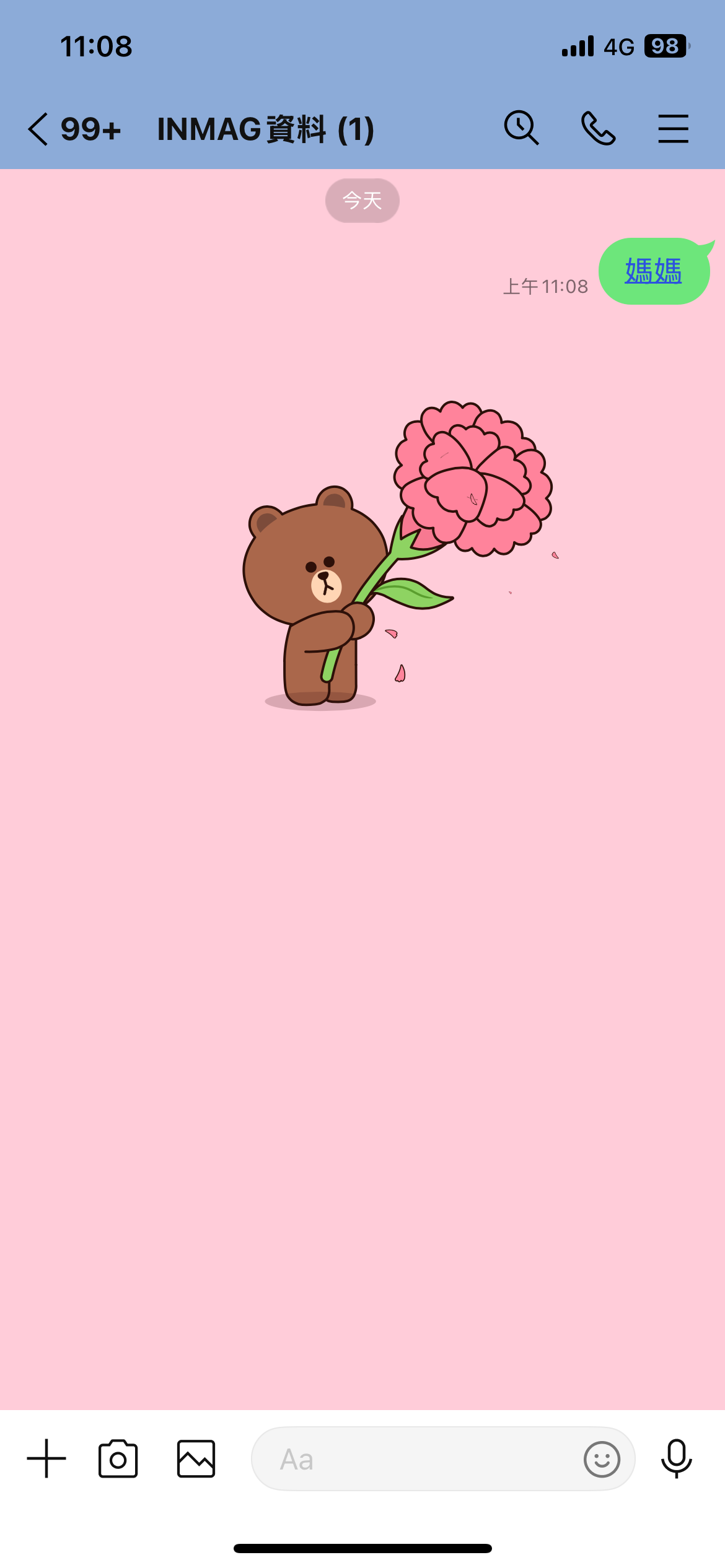
Task: Open the camera to take photo
Action: [118, 1458]
